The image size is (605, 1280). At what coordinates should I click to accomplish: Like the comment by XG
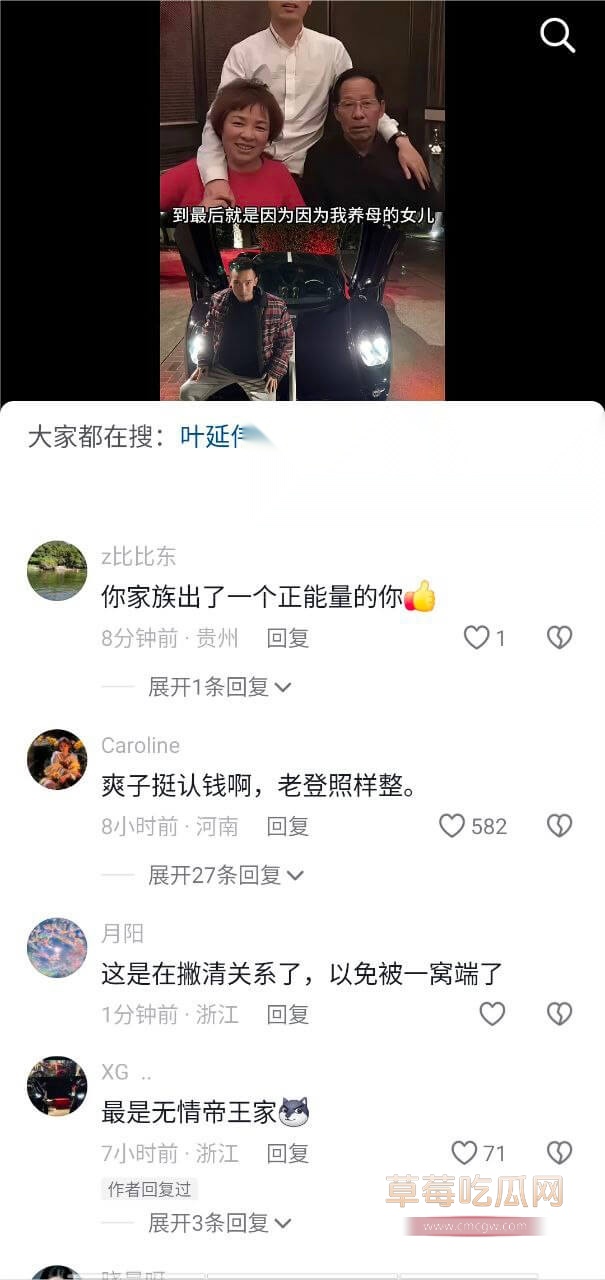(x=465, y=1153)
